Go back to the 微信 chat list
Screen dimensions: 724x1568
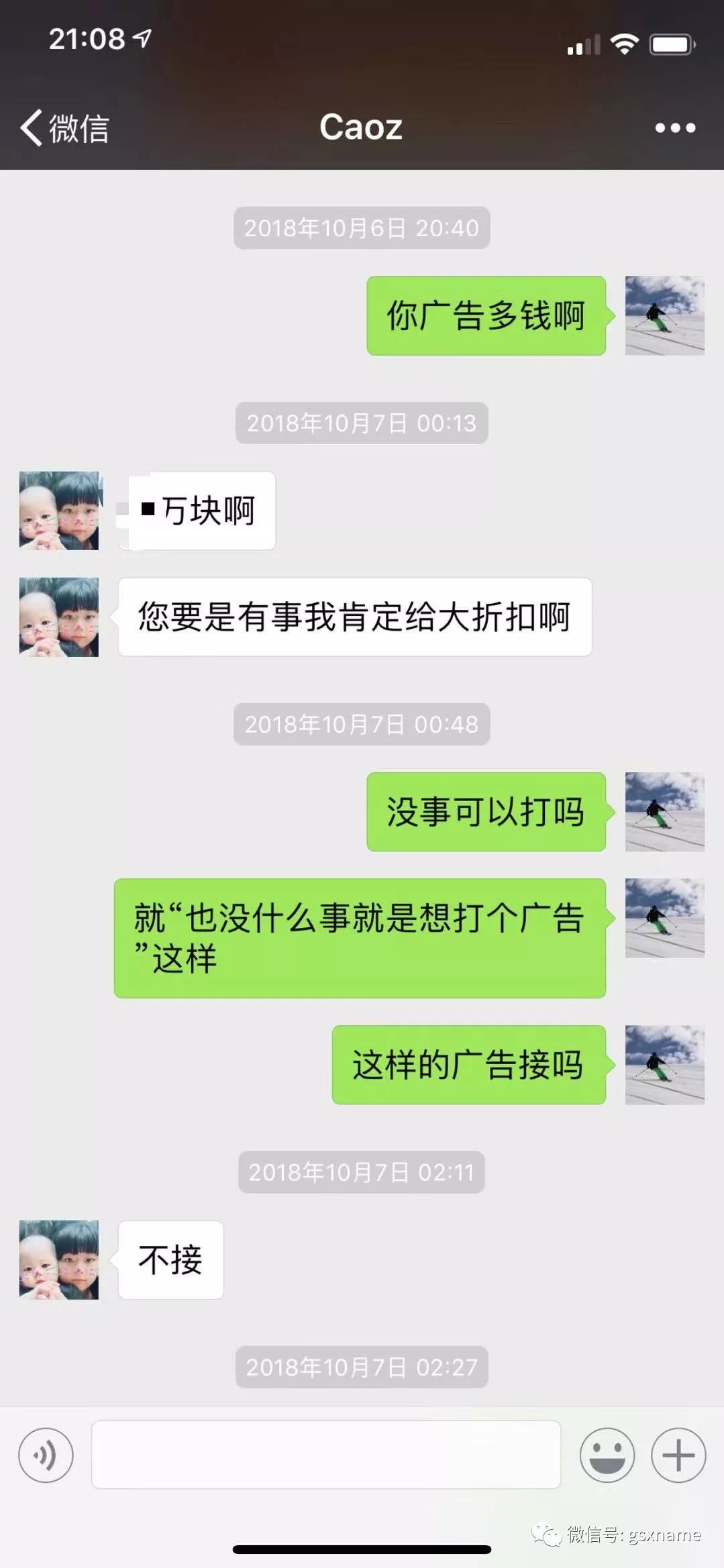pos(64,127)
